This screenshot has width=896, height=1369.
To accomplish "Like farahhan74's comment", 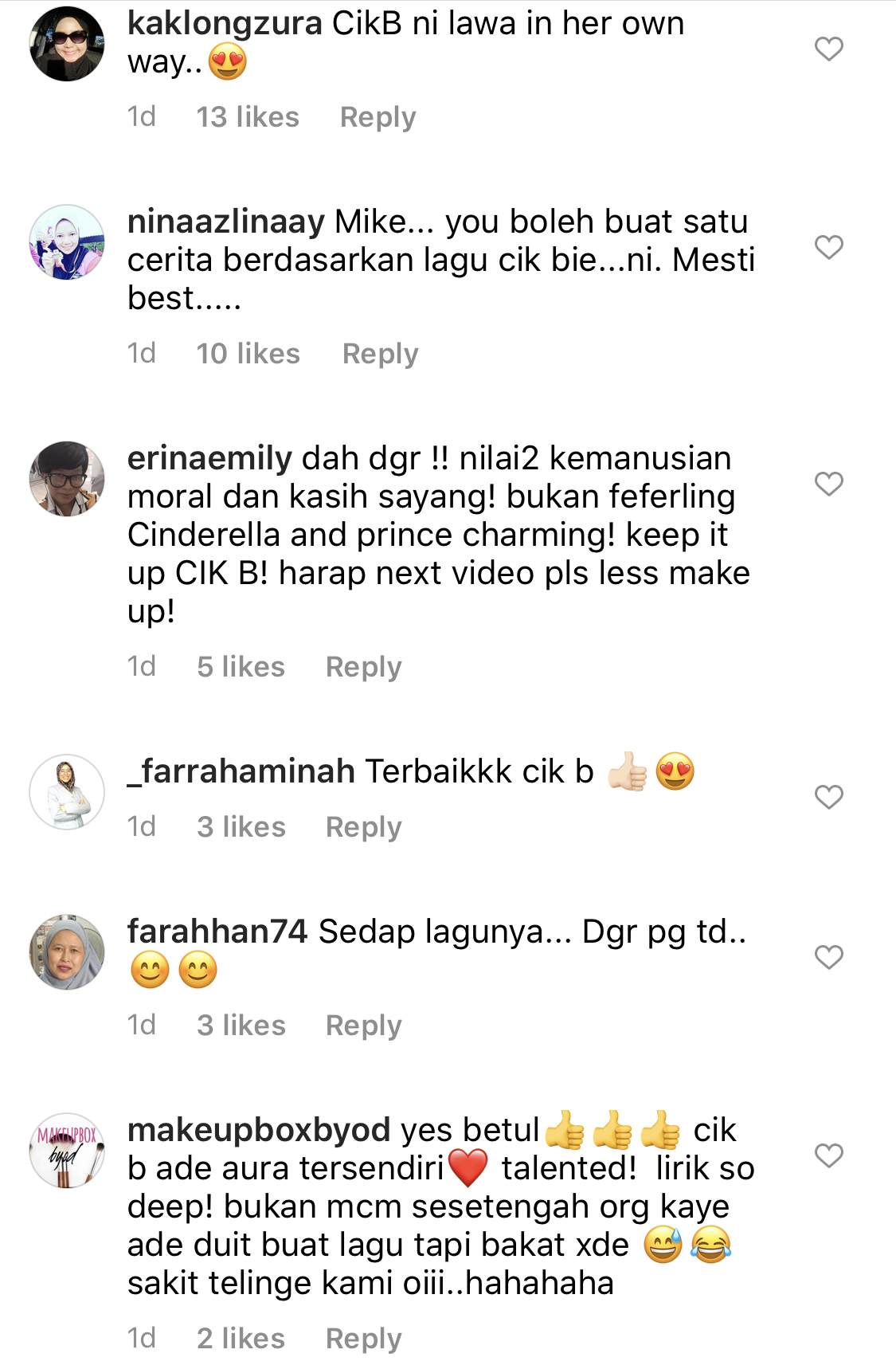I will click(828, 957).
